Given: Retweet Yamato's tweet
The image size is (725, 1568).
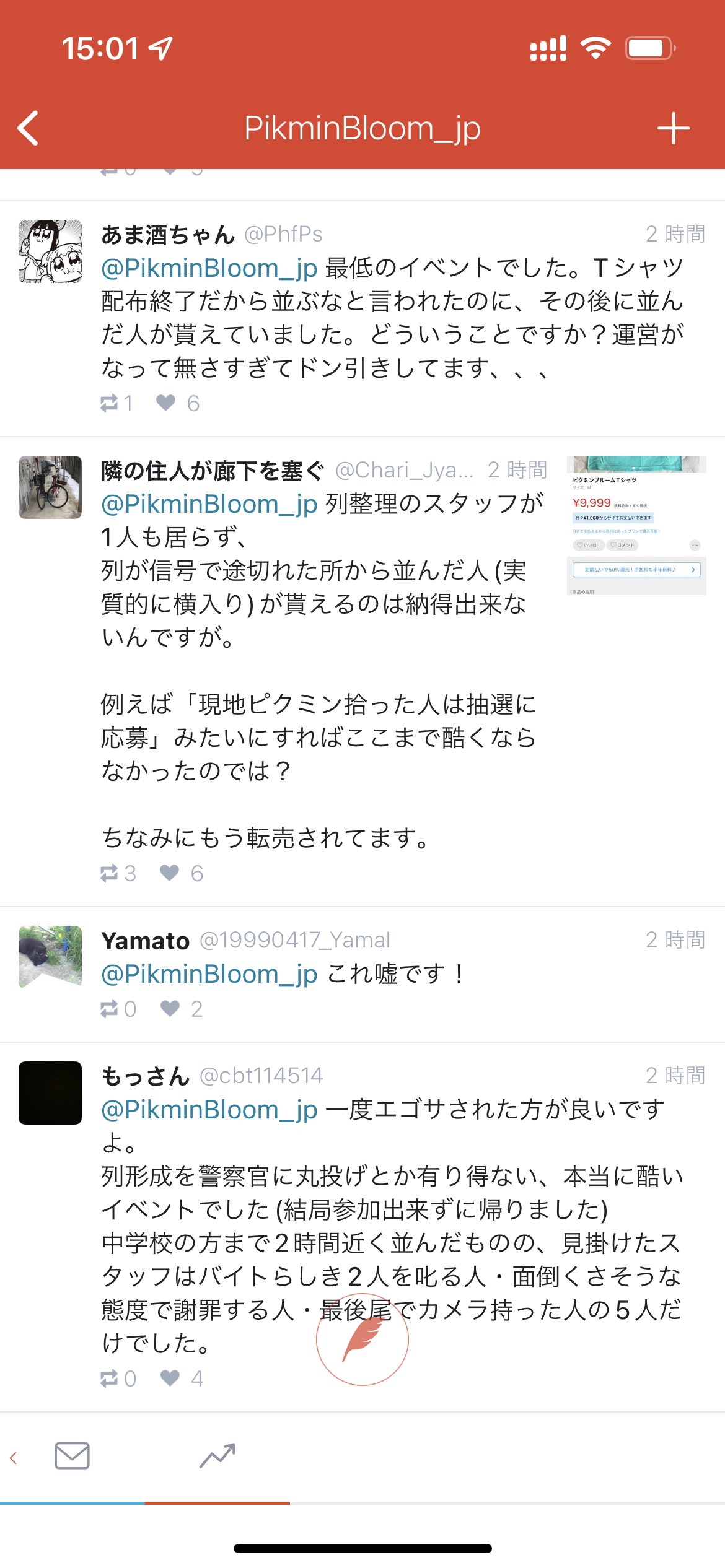Looking at the screenshot, I should (118, 1009).
